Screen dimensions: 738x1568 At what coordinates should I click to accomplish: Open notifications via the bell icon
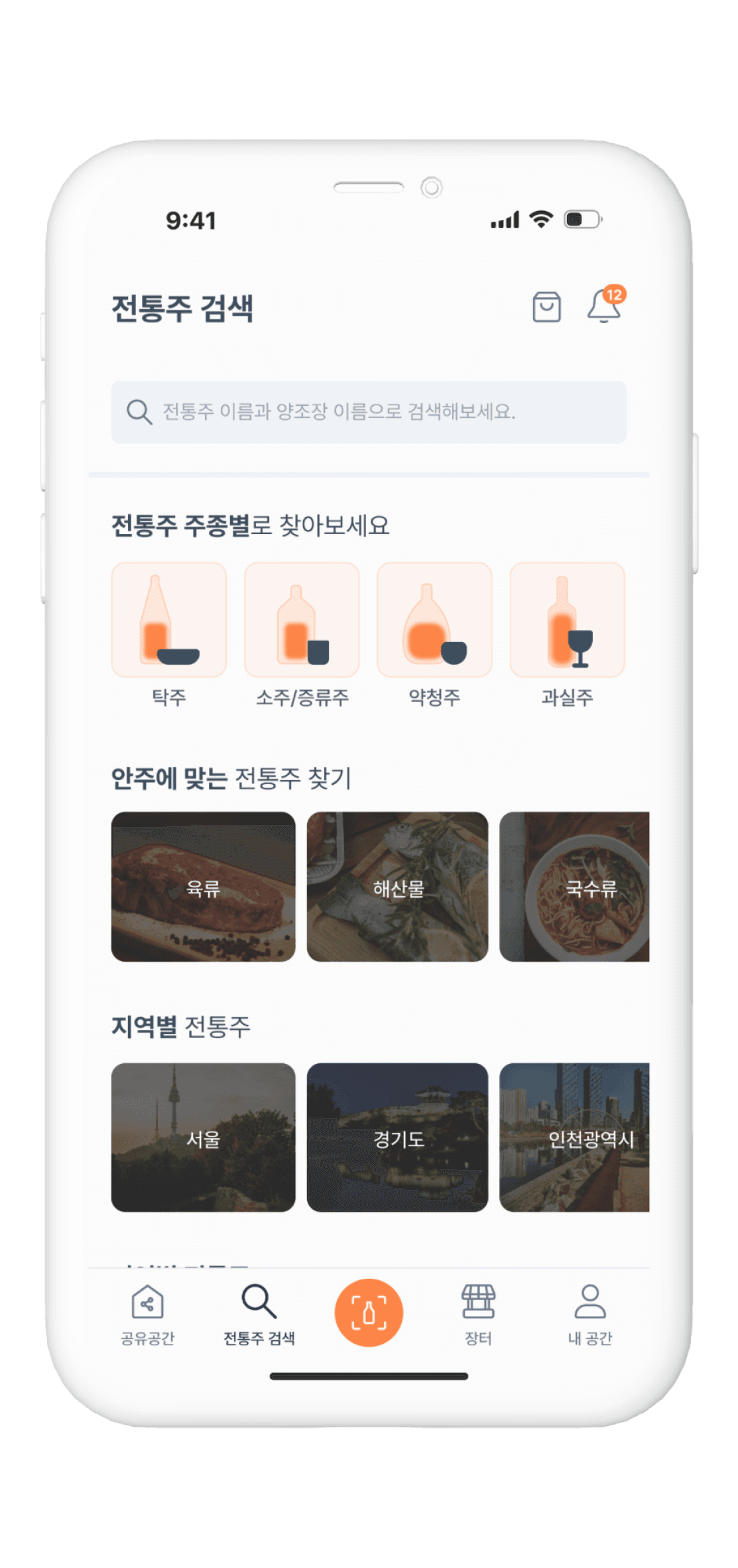(605, 306)
